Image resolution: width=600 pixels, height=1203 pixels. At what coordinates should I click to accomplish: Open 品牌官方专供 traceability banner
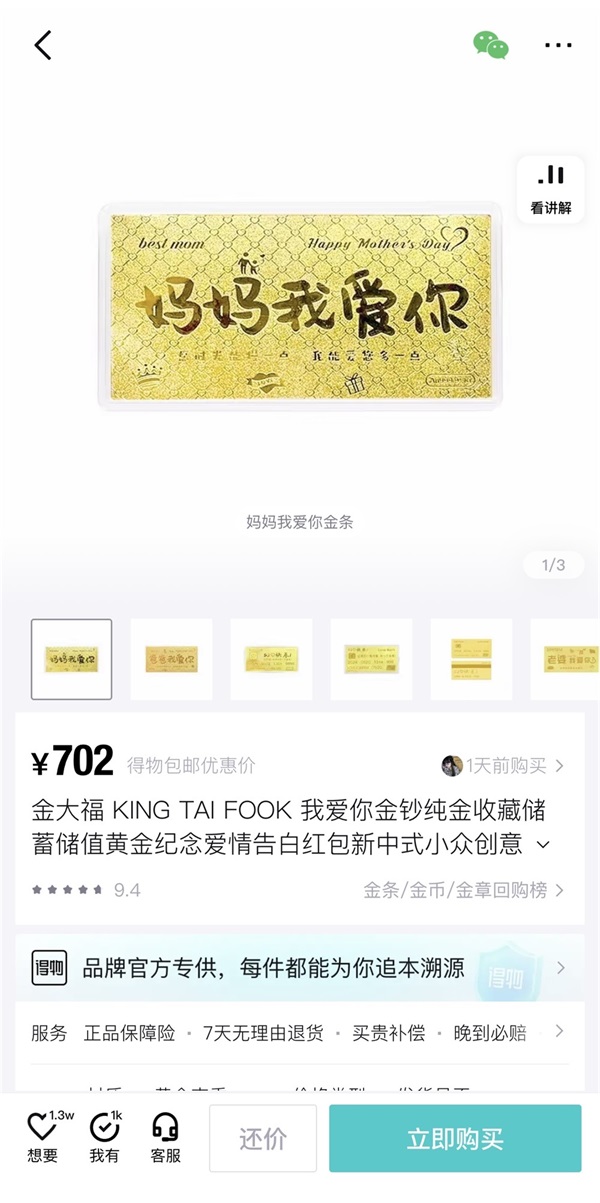[x=300, y=968]
